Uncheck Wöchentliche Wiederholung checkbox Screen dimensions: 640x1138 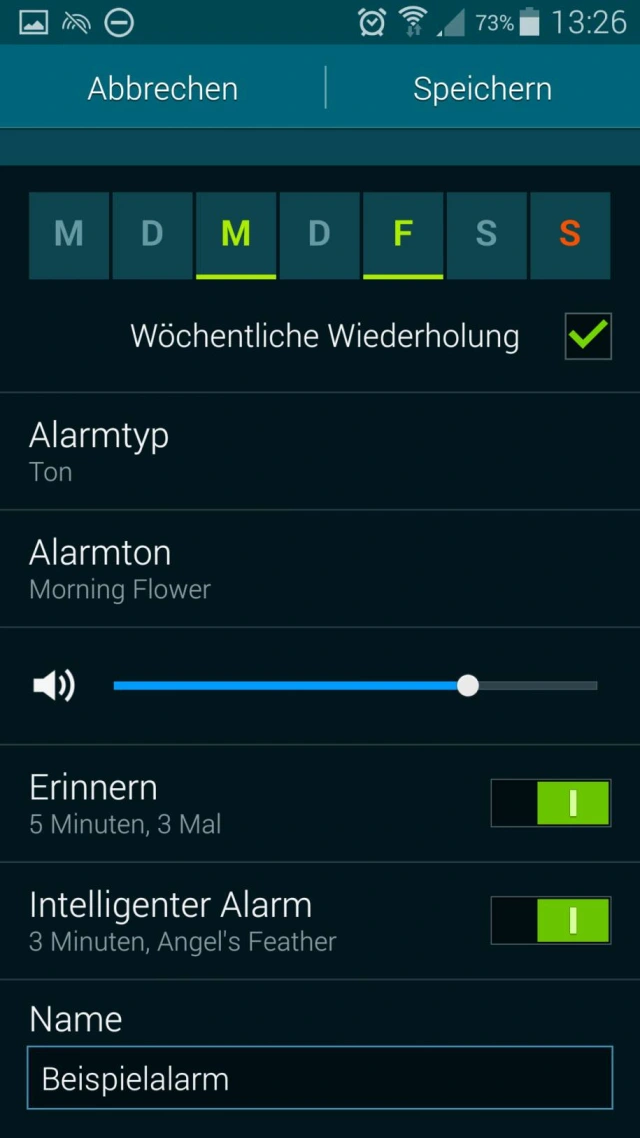[588, 336]
